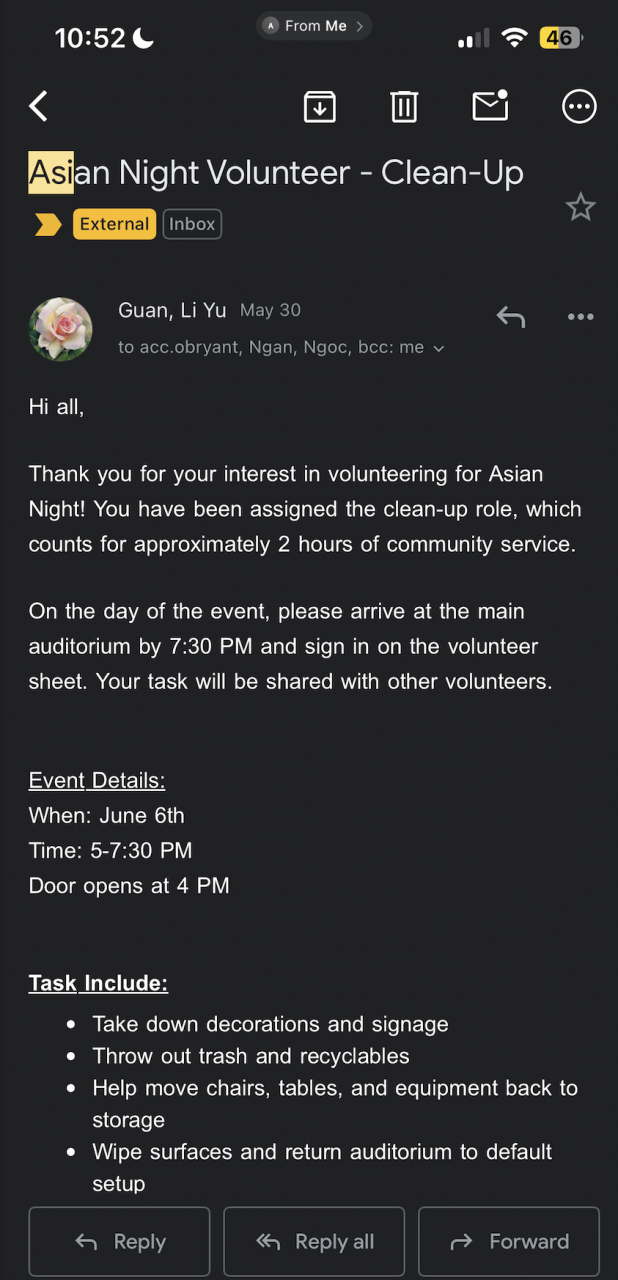This screenshot has width=618, height=1280.
Task: Tap the External label chip
Action: pos(114,224)
